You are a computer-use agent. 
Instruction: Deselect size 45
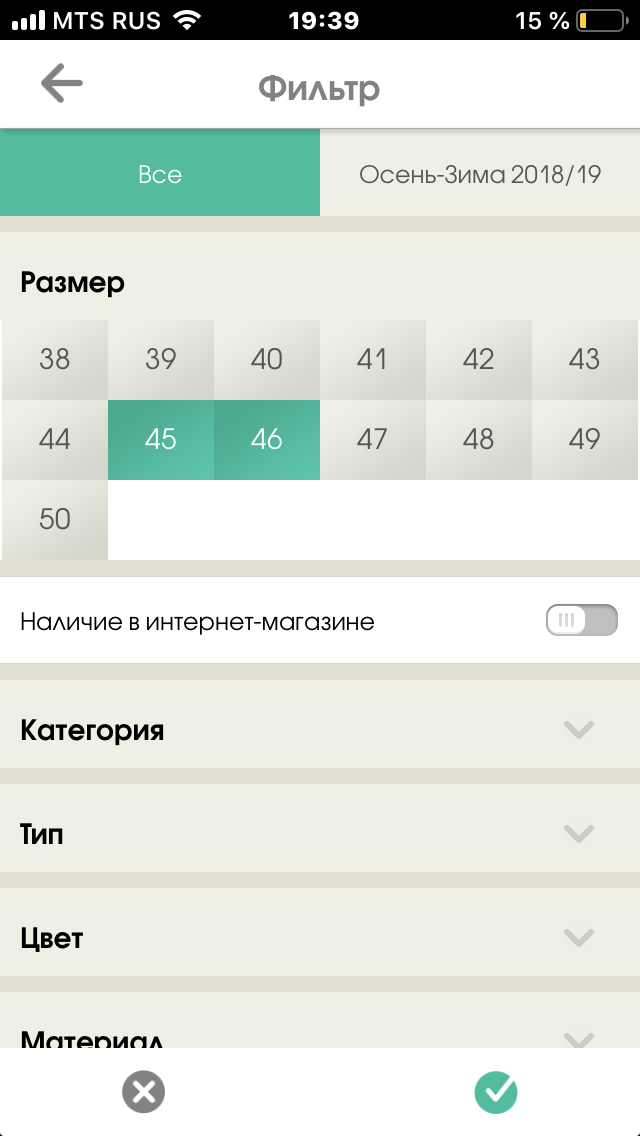coord(160,439)
